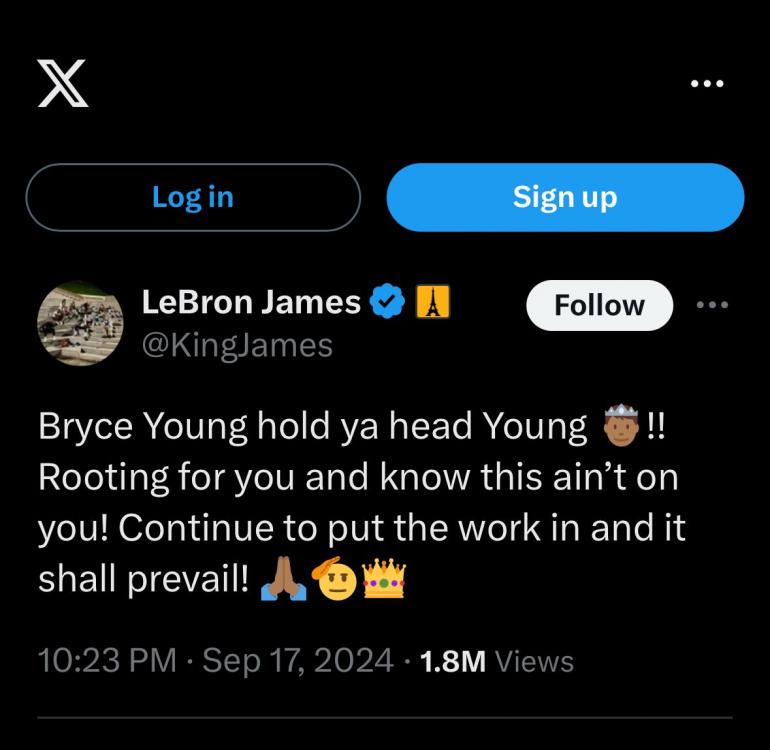Tap the 10:23 PM · Sep 17, 2024 timestamp
The width and height of the screenshot is (770, 750).
215,661
